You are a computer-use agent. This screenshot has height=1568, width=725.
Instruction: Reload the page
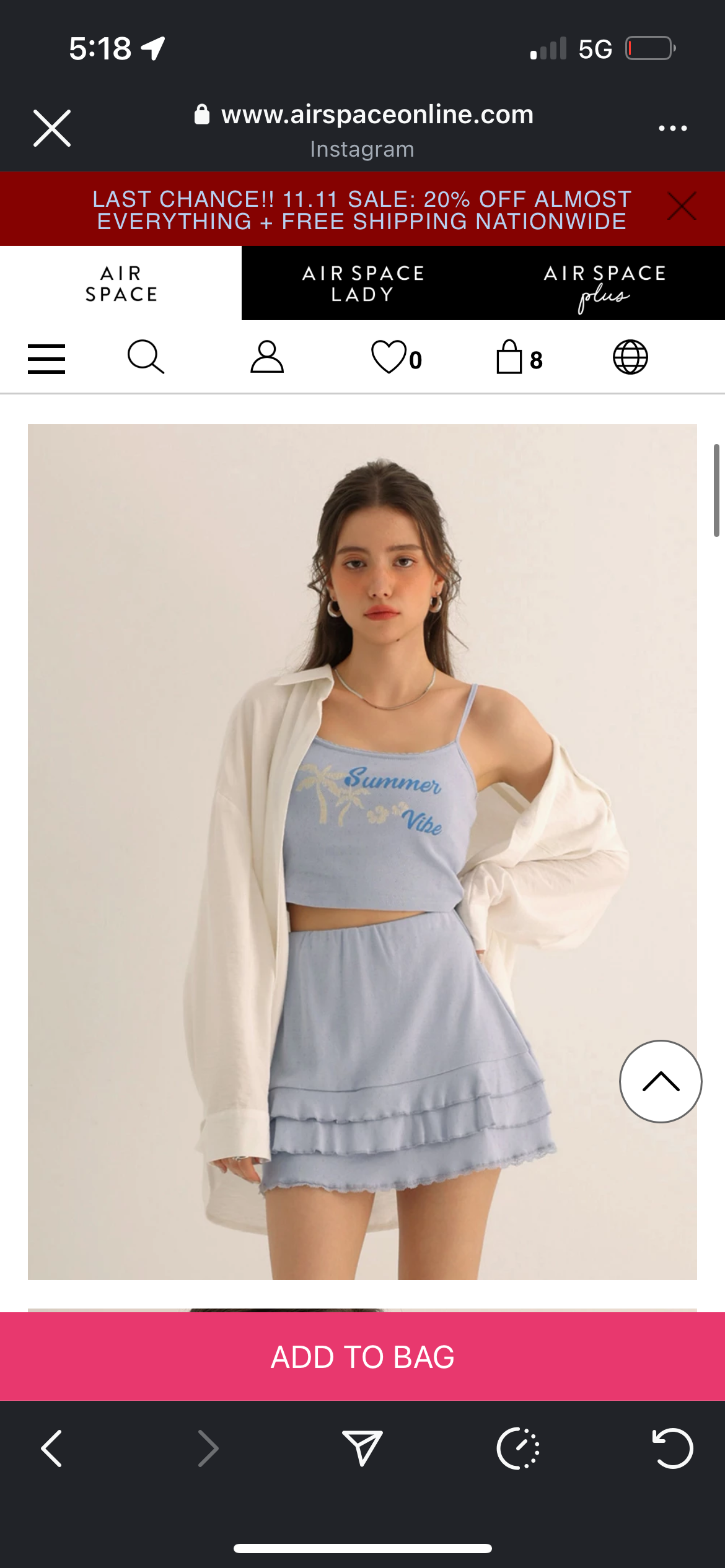point(672,1448)
